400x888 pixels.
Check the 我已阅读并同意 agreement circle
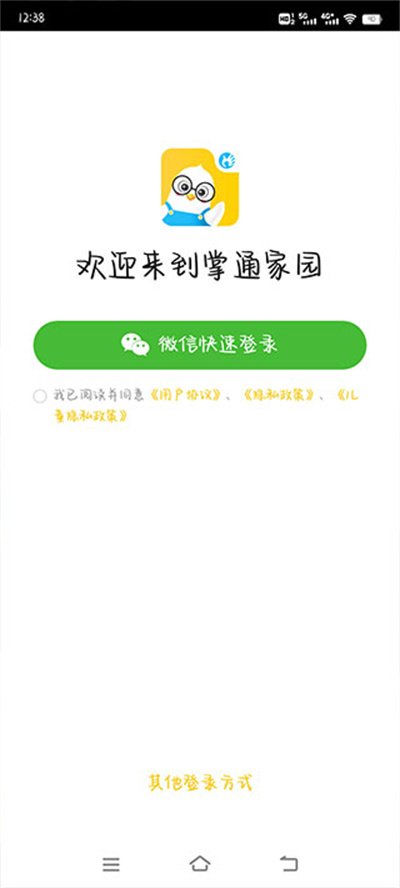click(40, 396)
